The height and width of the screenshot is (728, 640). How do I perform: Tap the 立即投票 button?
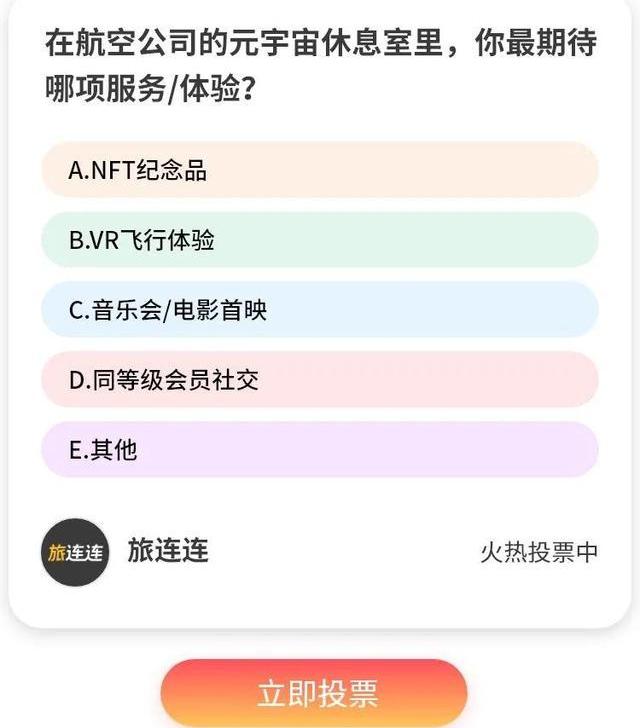(x=315, y=693)
